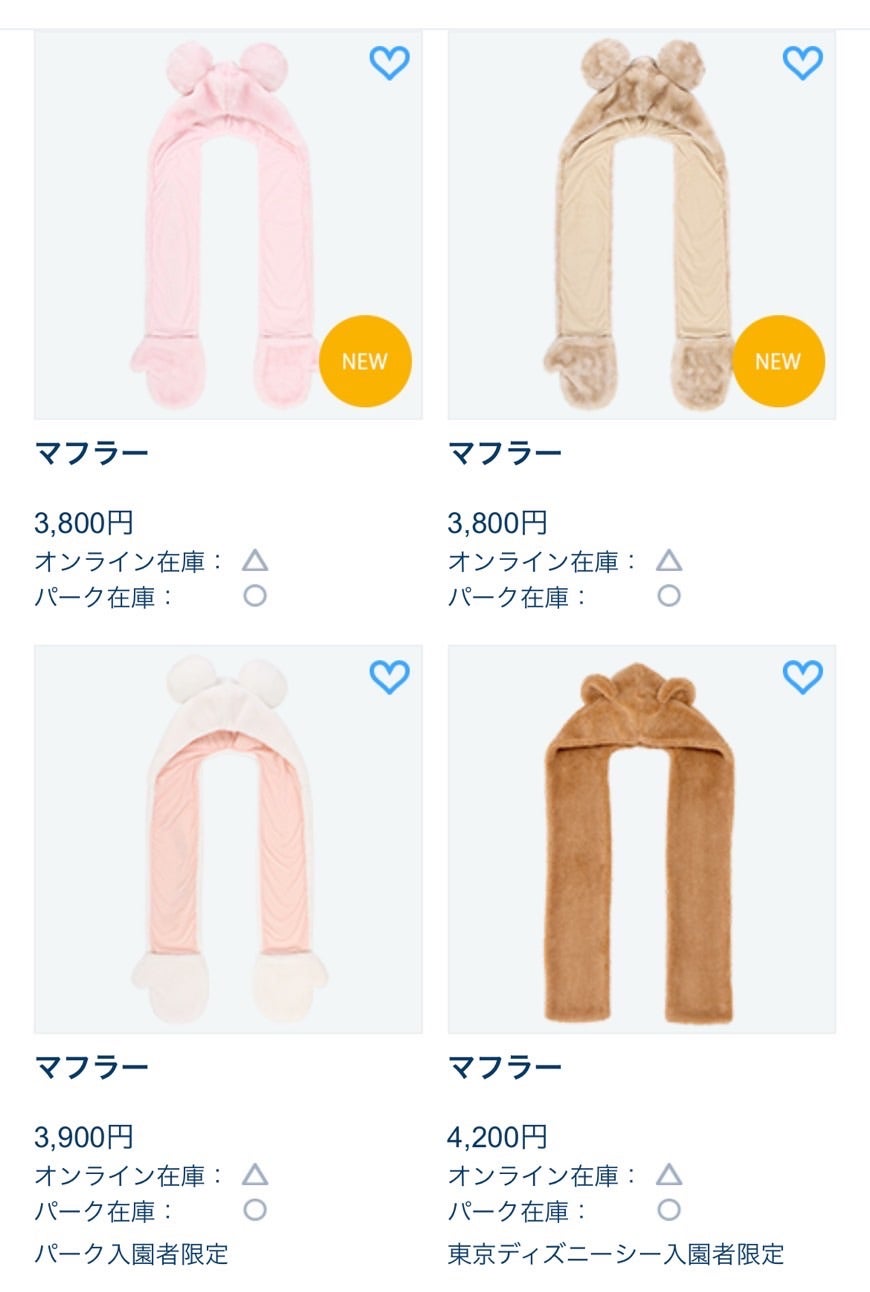Click the NEW badge on the pink muffler

pyautogui.click(x=365, y=361)
